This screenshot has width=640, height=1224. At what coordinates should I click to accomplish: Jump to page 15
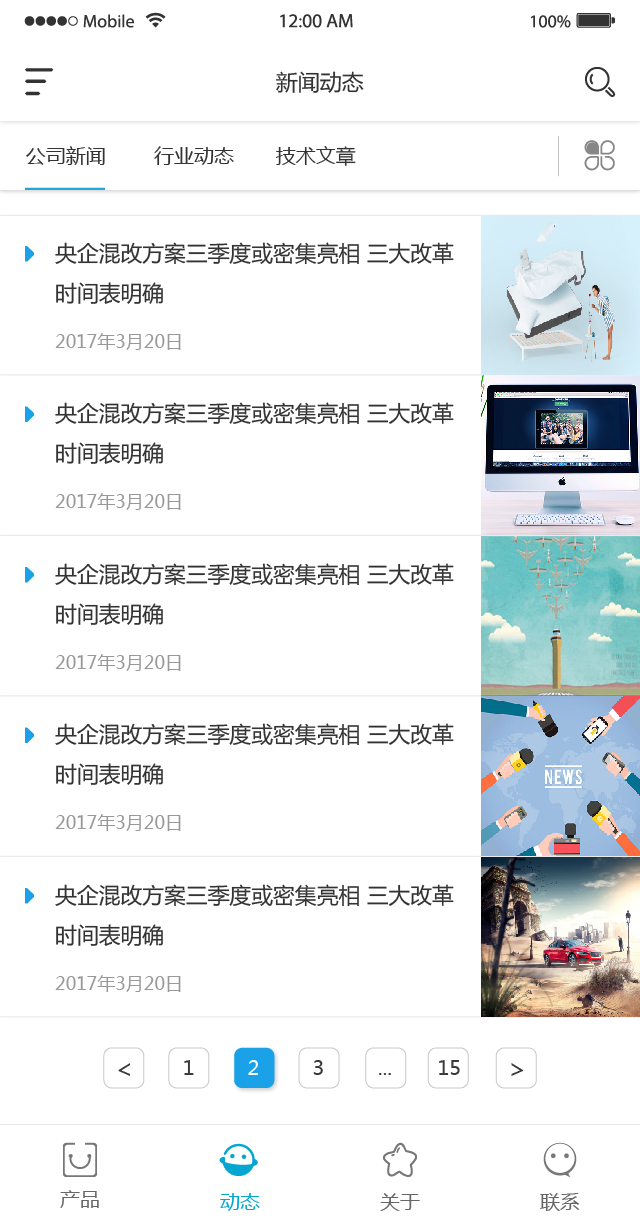pos(449,1068)
